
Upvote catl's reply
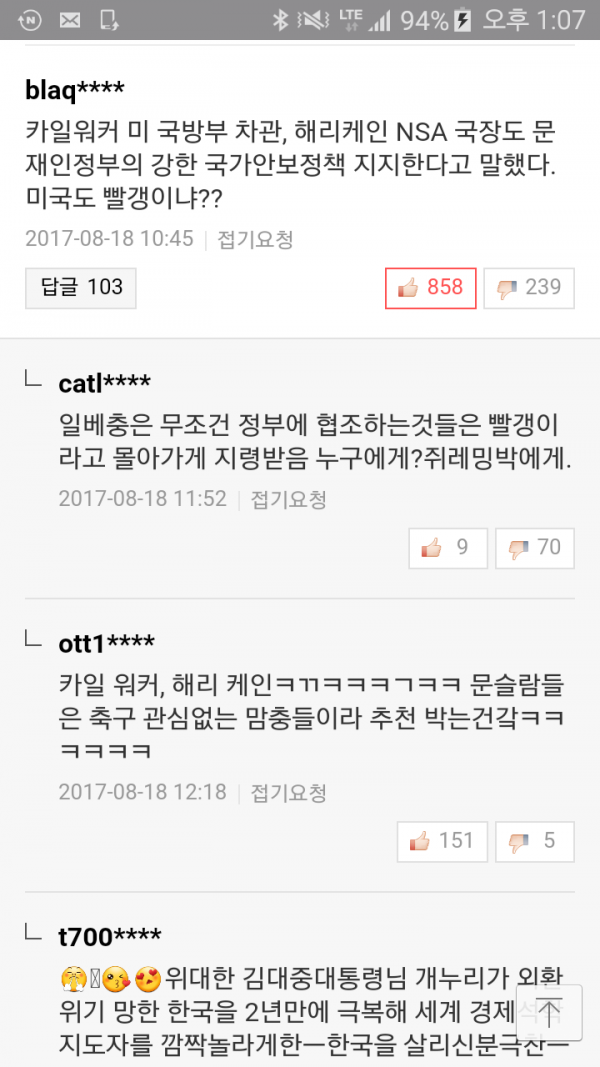coord(448,548)
